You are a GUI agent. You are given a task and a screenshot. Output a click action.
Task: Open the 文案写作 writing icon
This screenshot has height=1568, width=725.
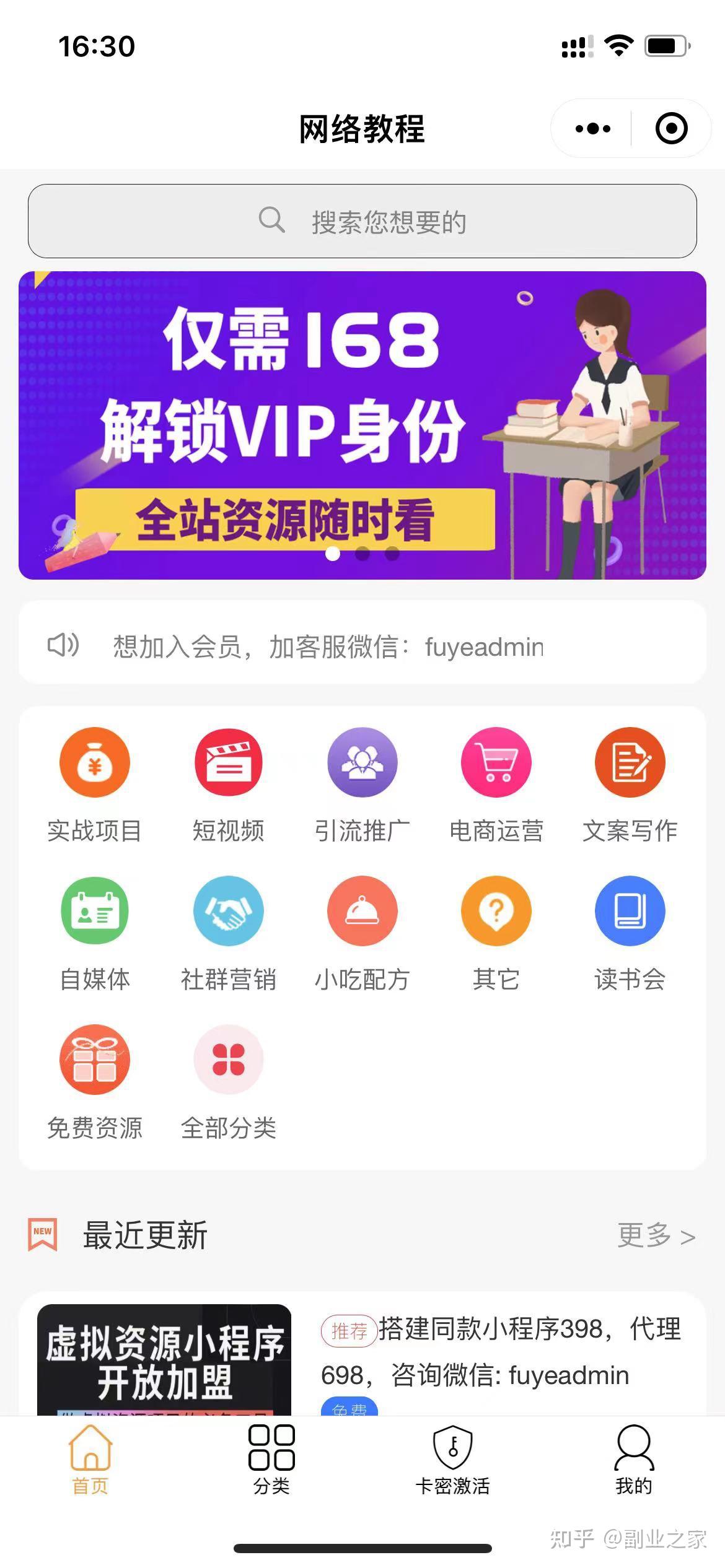pos(630,763)
